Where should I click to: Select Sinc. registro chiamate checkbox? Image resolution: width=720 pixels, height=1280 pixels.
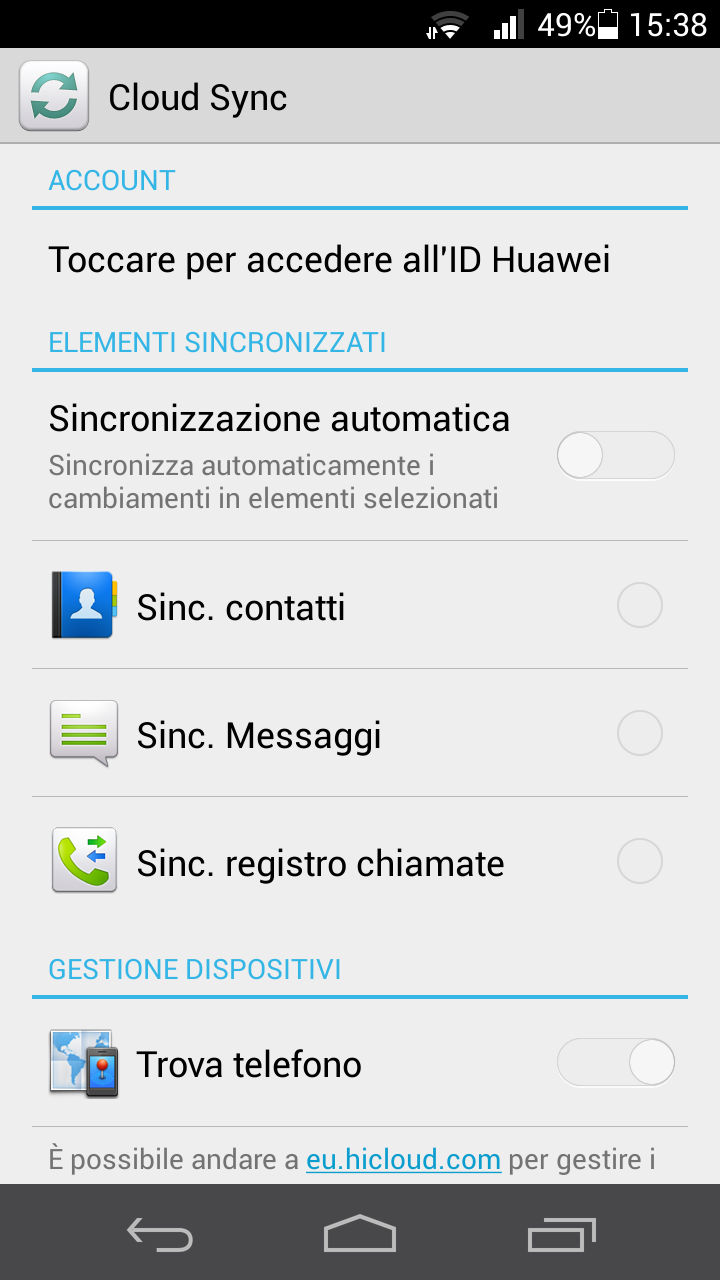[640, 861]
